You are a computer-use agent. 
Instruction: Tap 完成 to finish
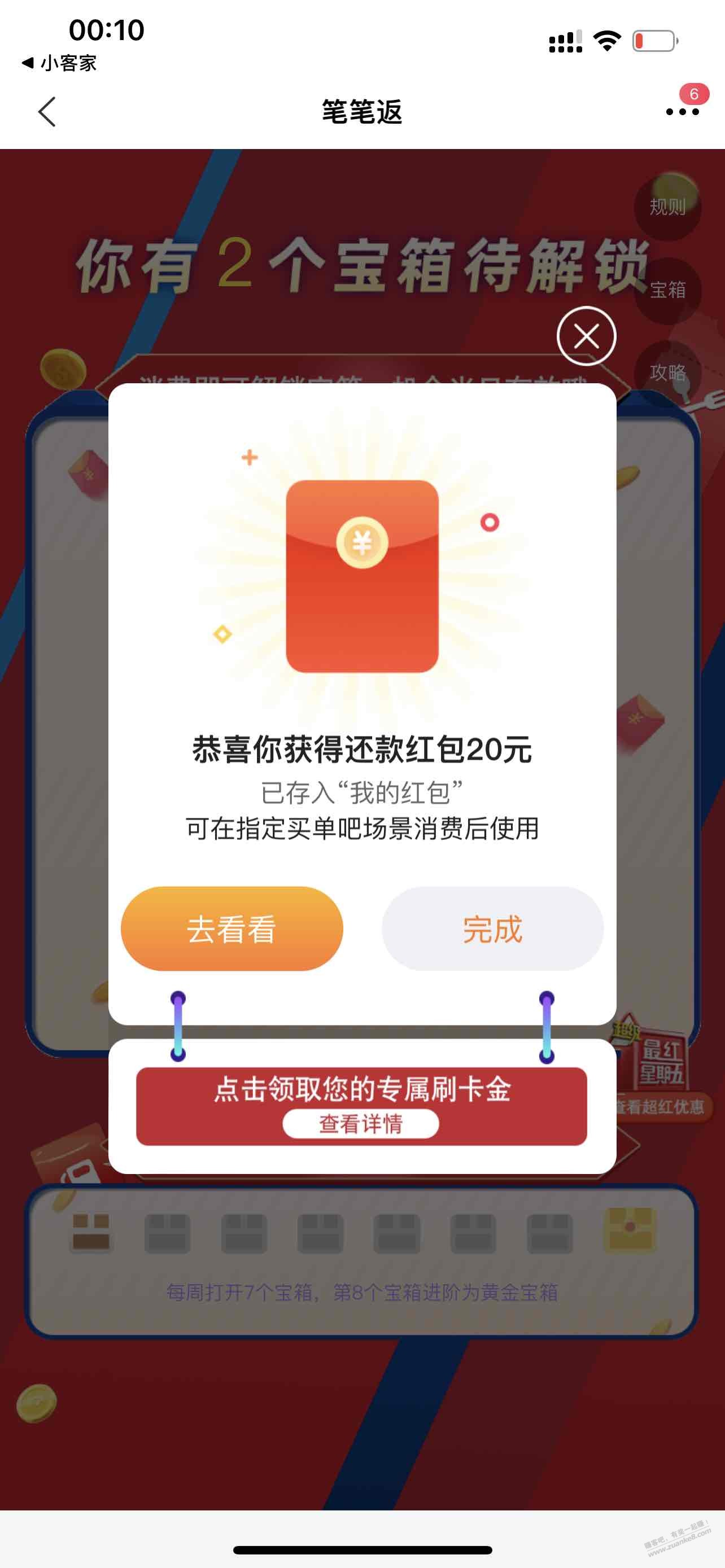(x=492, y=929)
